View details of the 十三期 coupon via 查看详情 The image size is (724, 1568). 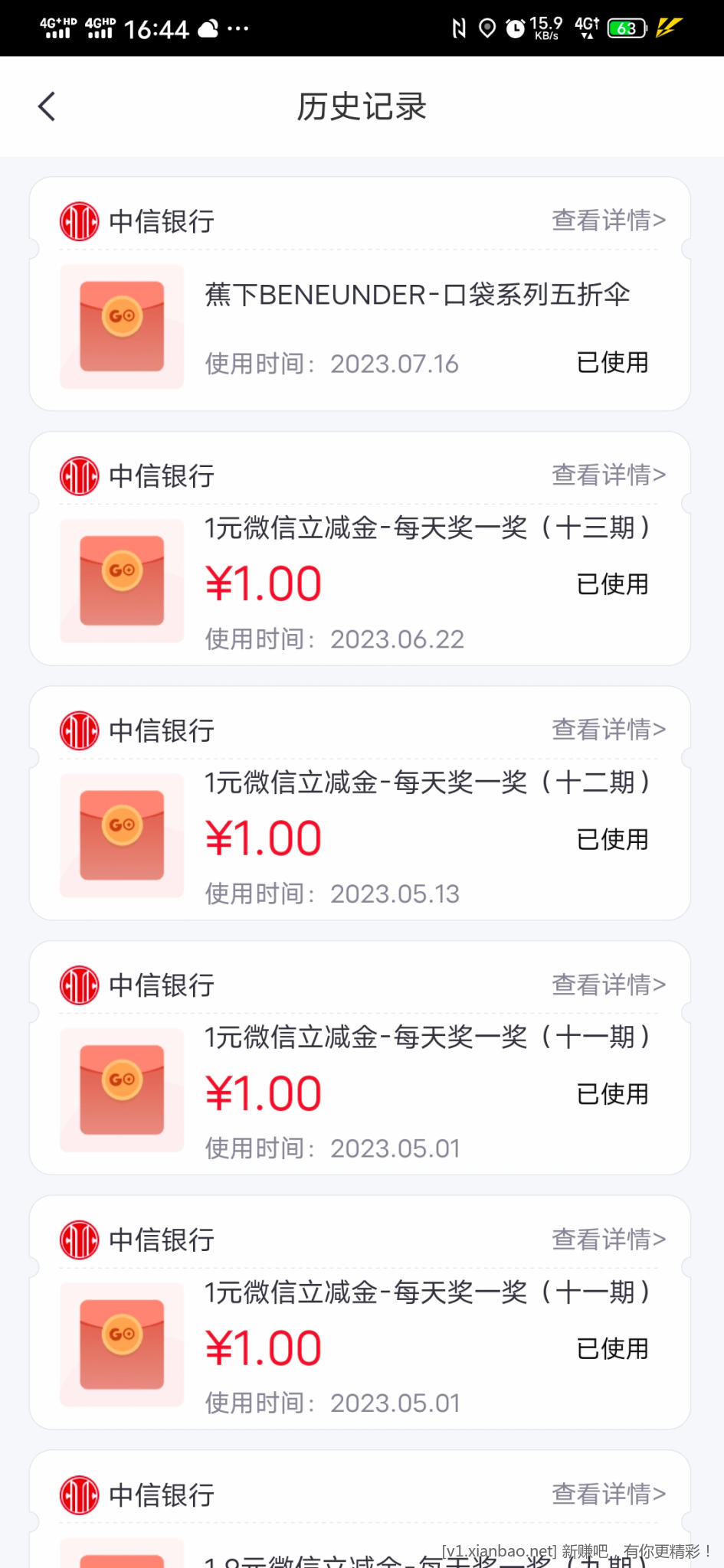coord(608,475)
